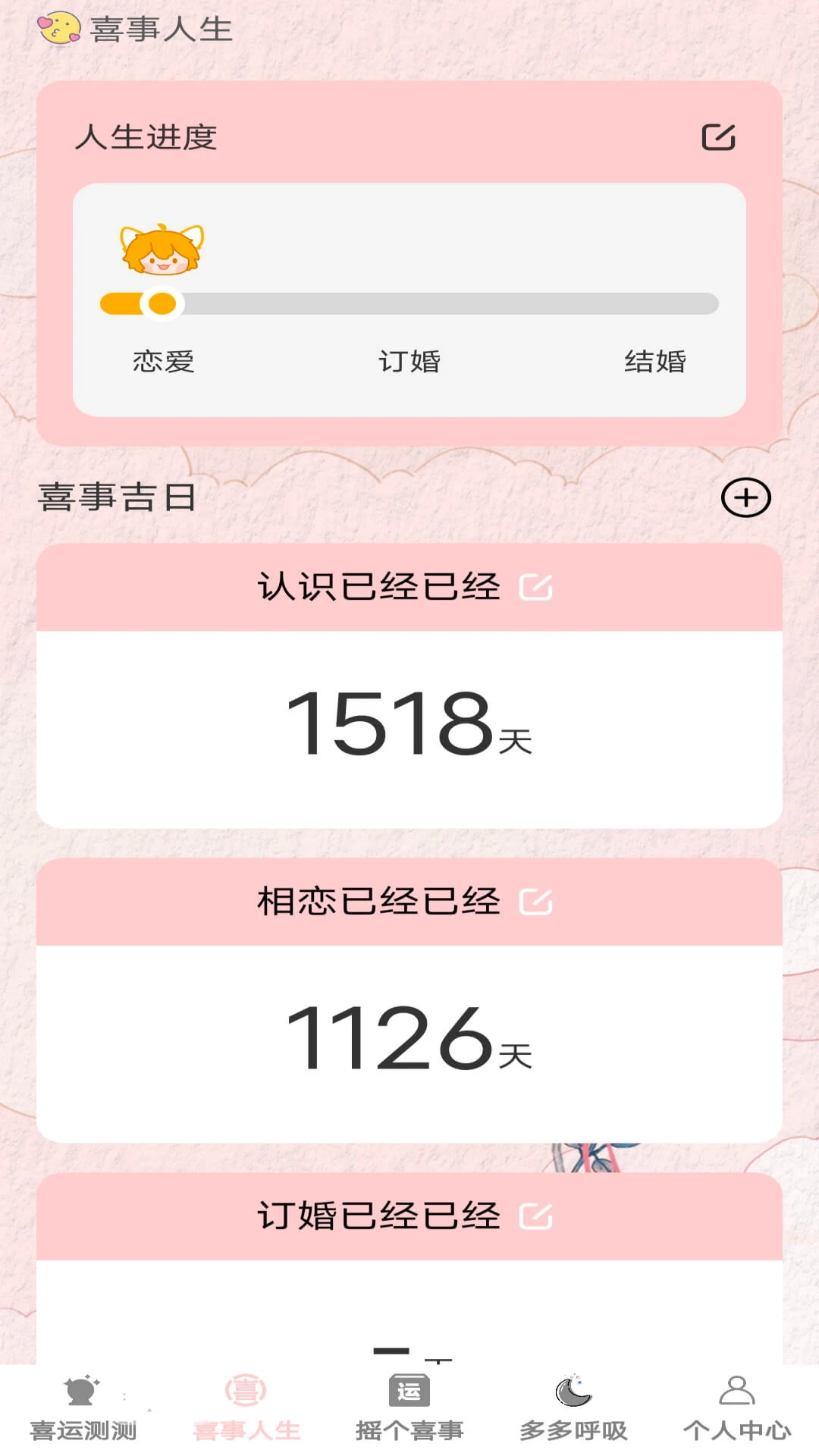819x1456 pixels.
Task: Edit the 人生进度 progress card
Action: tap(717, 137)
